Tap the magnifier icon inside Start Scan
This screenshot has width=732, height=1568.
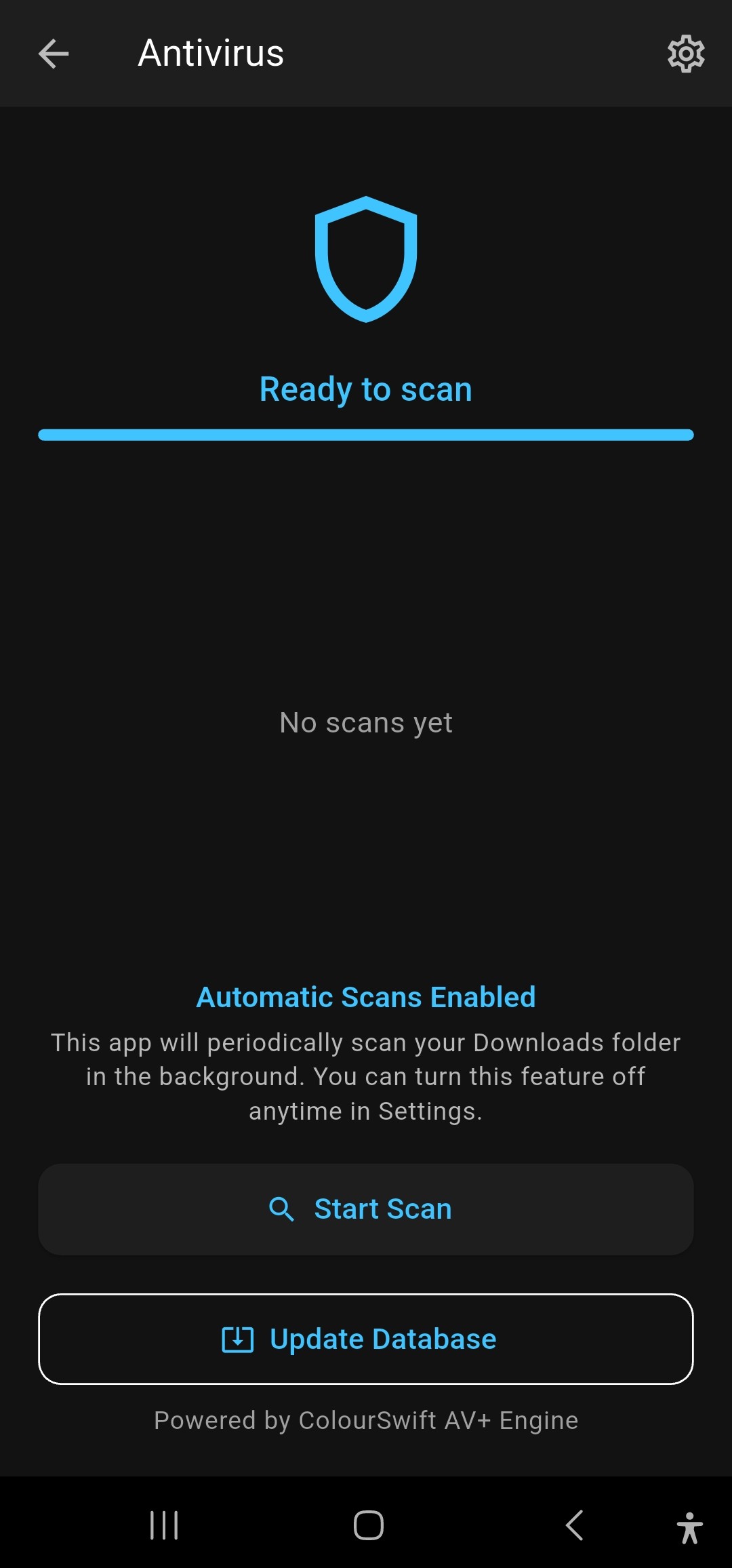(x=283, y=1209)
